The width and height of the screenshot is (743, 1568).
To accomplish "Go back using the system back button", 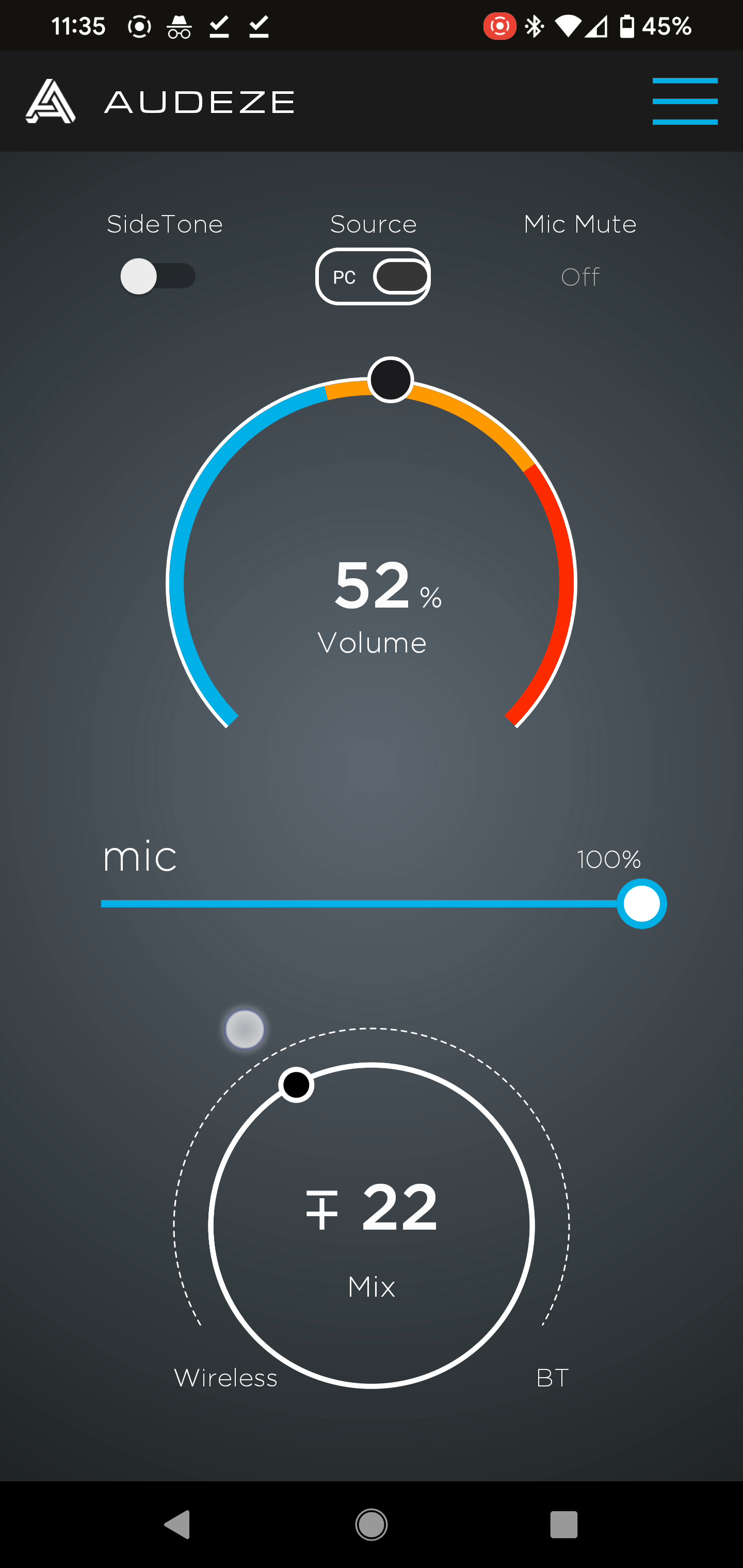I will [x=178, y=1524].
